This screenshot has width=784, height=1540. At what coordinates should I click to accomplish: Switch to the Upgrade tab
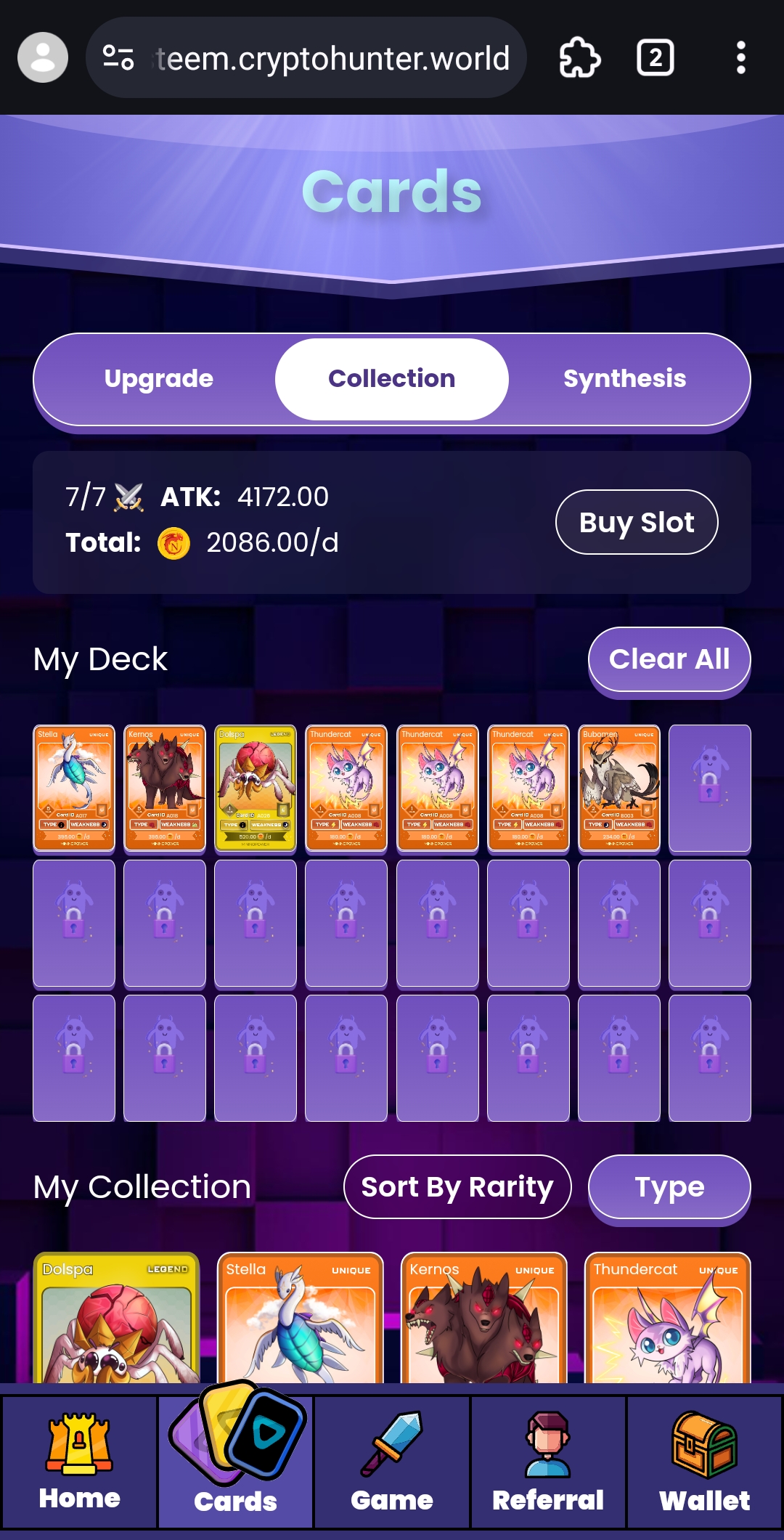point(158,378)
